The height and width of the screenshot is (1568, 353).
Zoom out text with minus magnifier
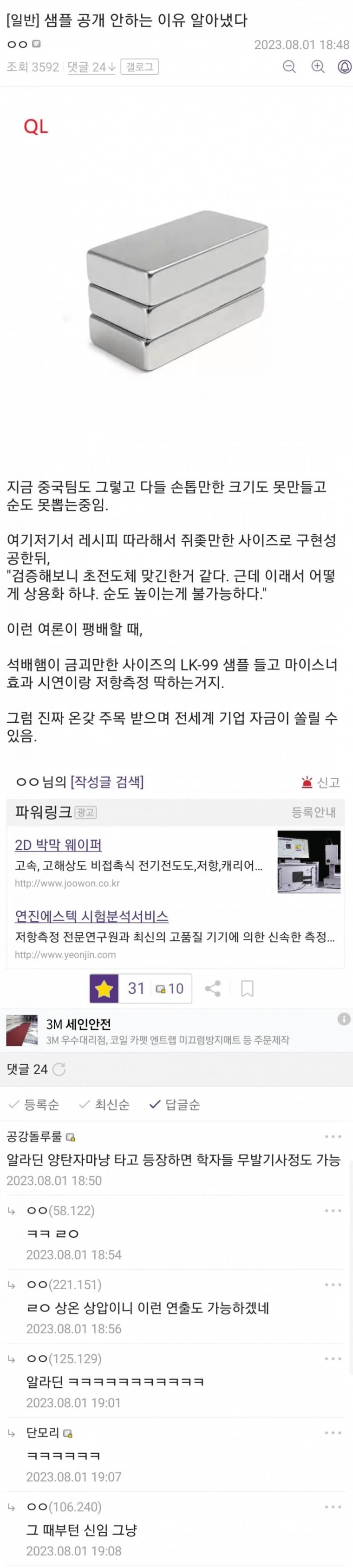(x=290, y=66)
